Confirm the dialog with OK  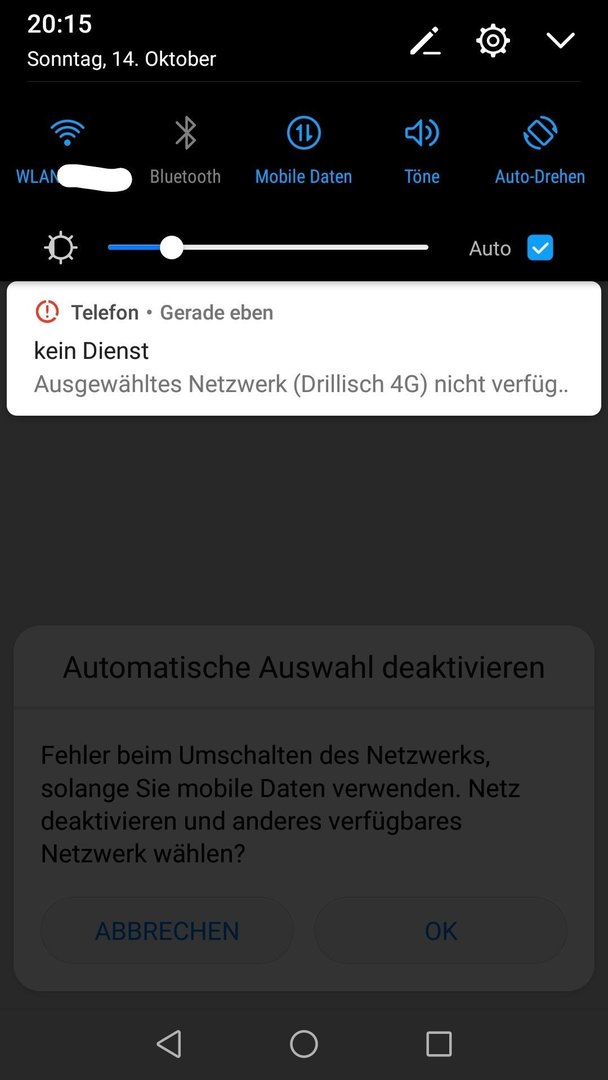pyautogui.click(x=441, y=931)
